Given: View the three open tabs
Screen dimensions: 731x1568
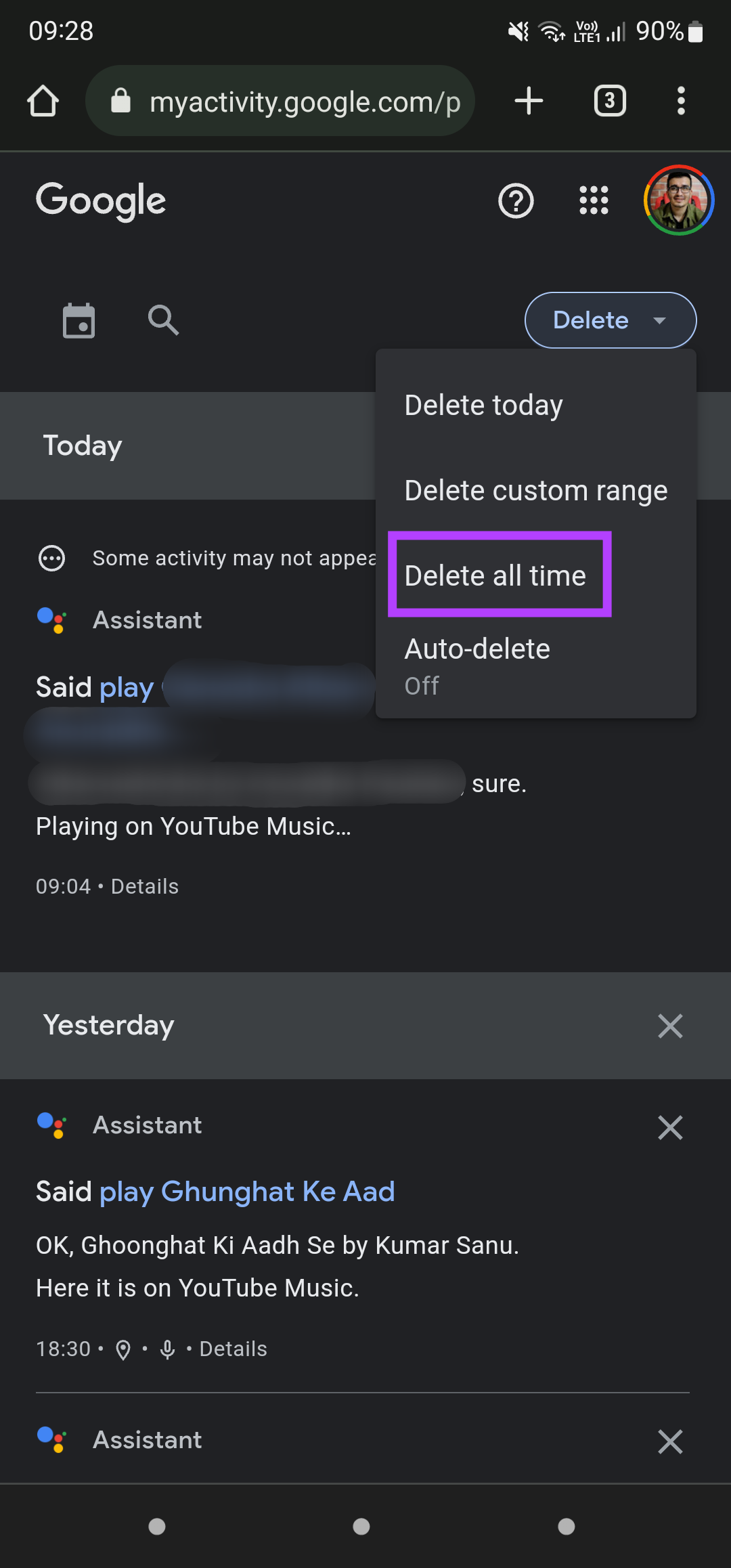Looking at the screenshot, I should pos(610,102).
